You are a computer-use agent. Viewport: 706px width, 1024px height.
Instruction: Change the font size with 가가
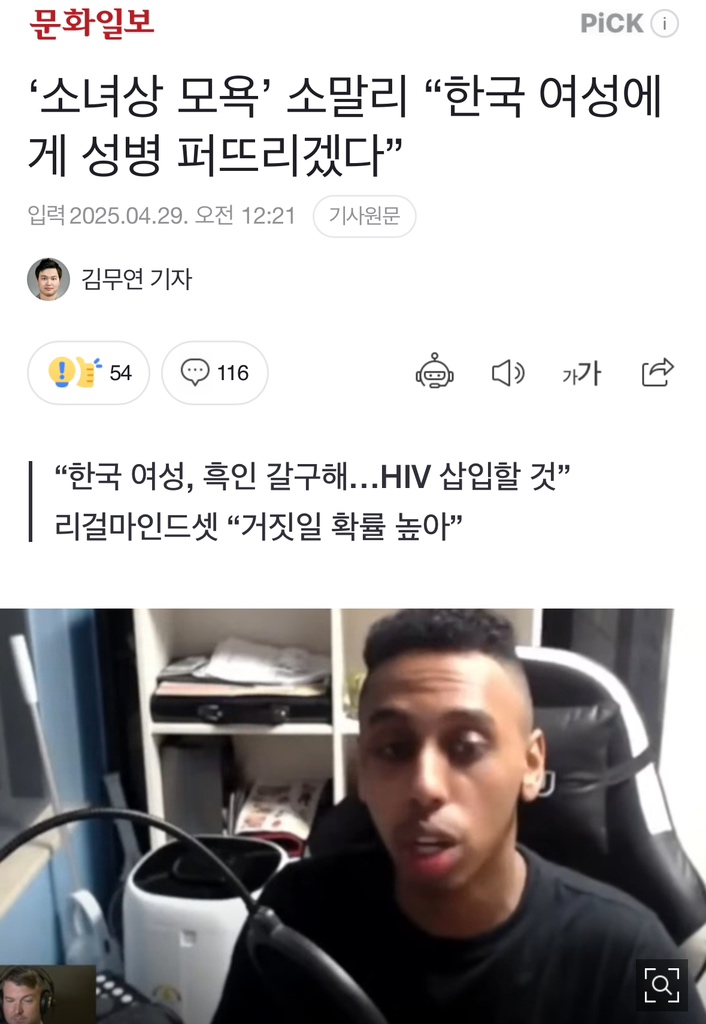(x=581, y=373)
